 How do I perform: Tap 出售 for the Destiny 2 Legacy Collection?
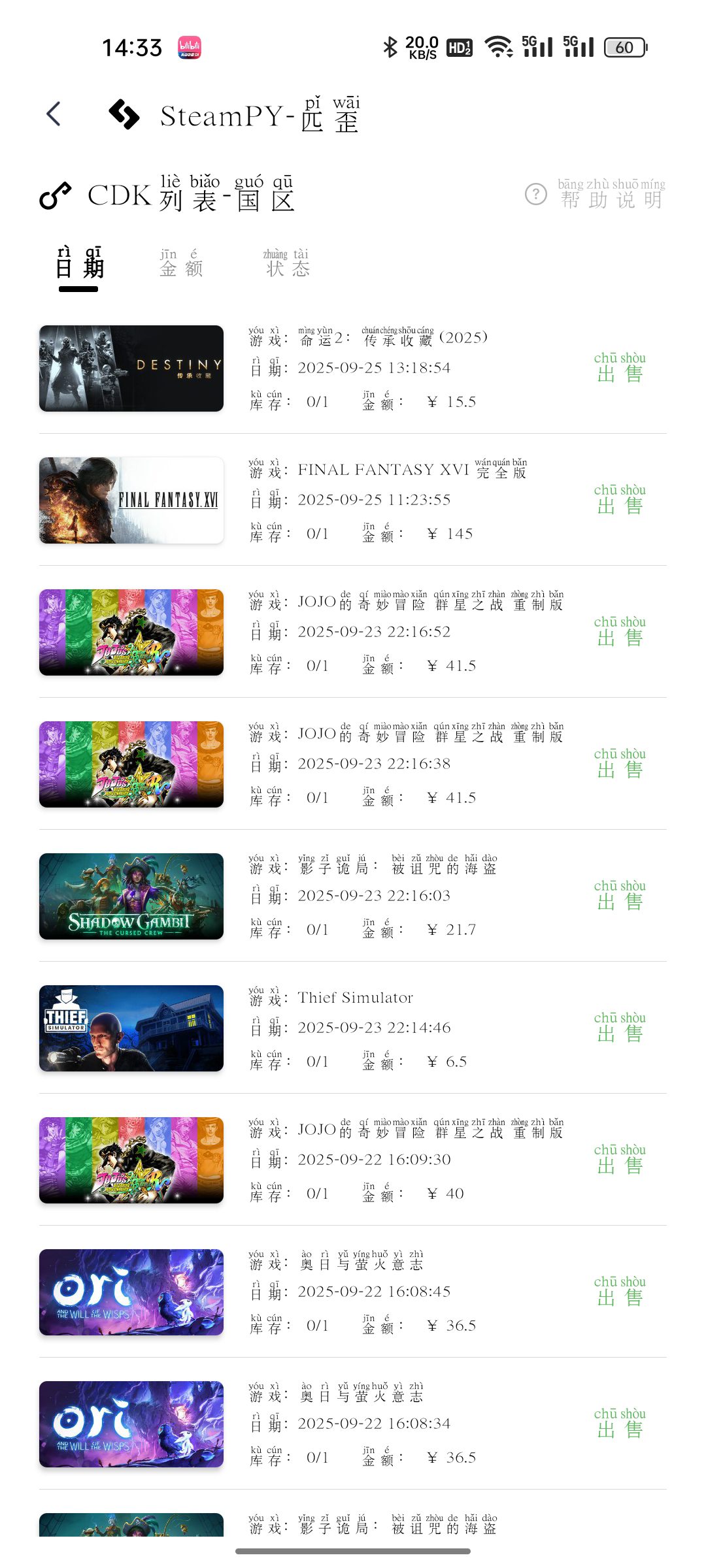pos(620,368)
